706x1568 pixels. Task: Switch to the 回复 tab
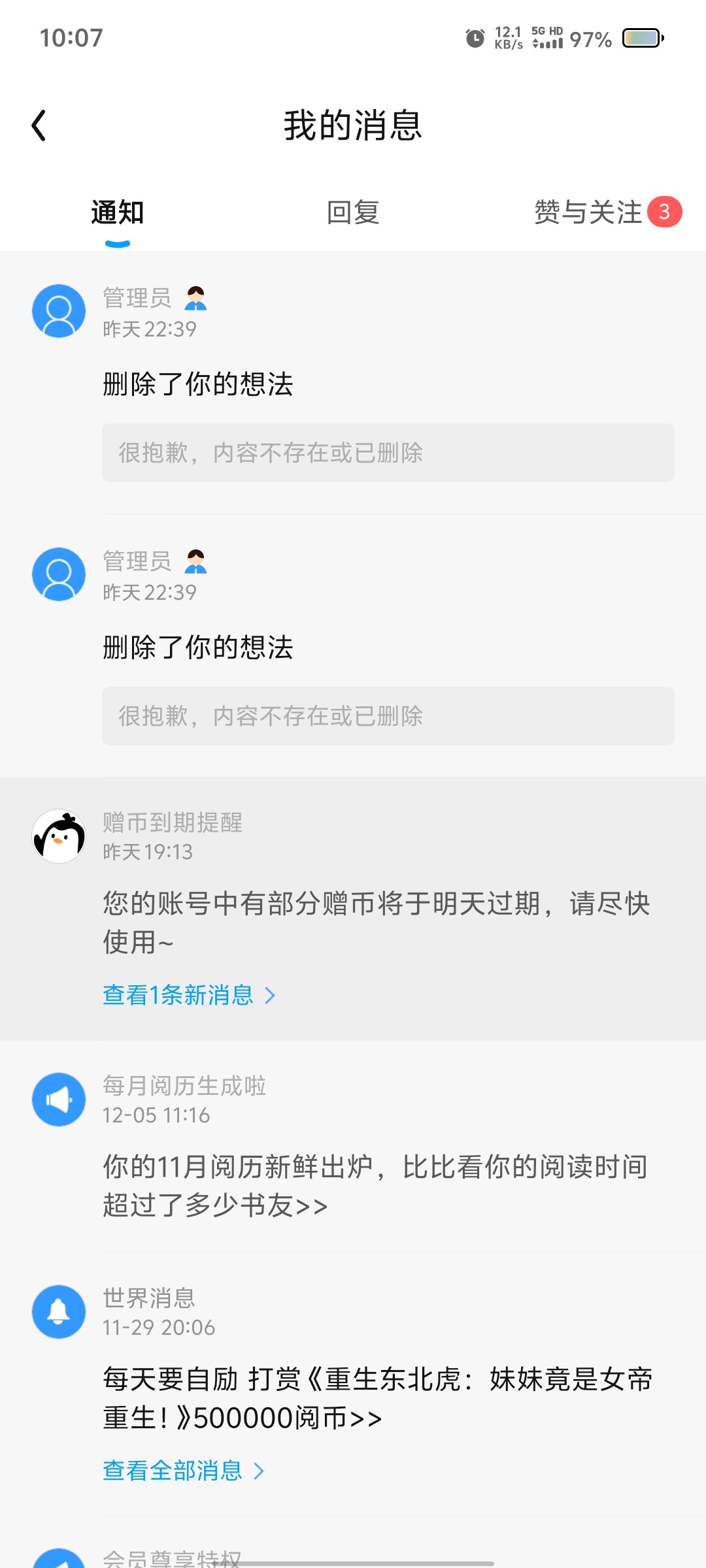pos(353,213)
